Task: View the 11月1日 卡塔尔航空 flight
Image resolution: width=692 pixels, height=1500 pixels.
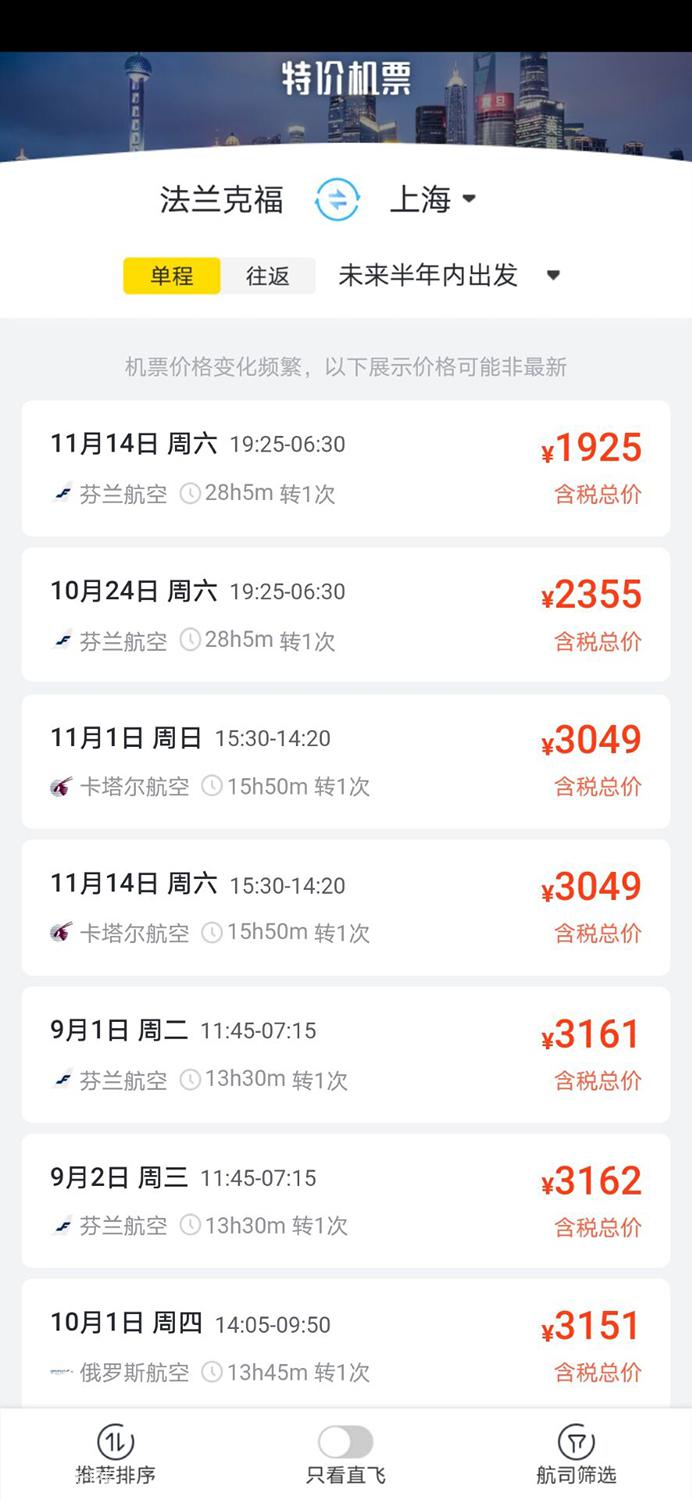Action: point(346,761)
